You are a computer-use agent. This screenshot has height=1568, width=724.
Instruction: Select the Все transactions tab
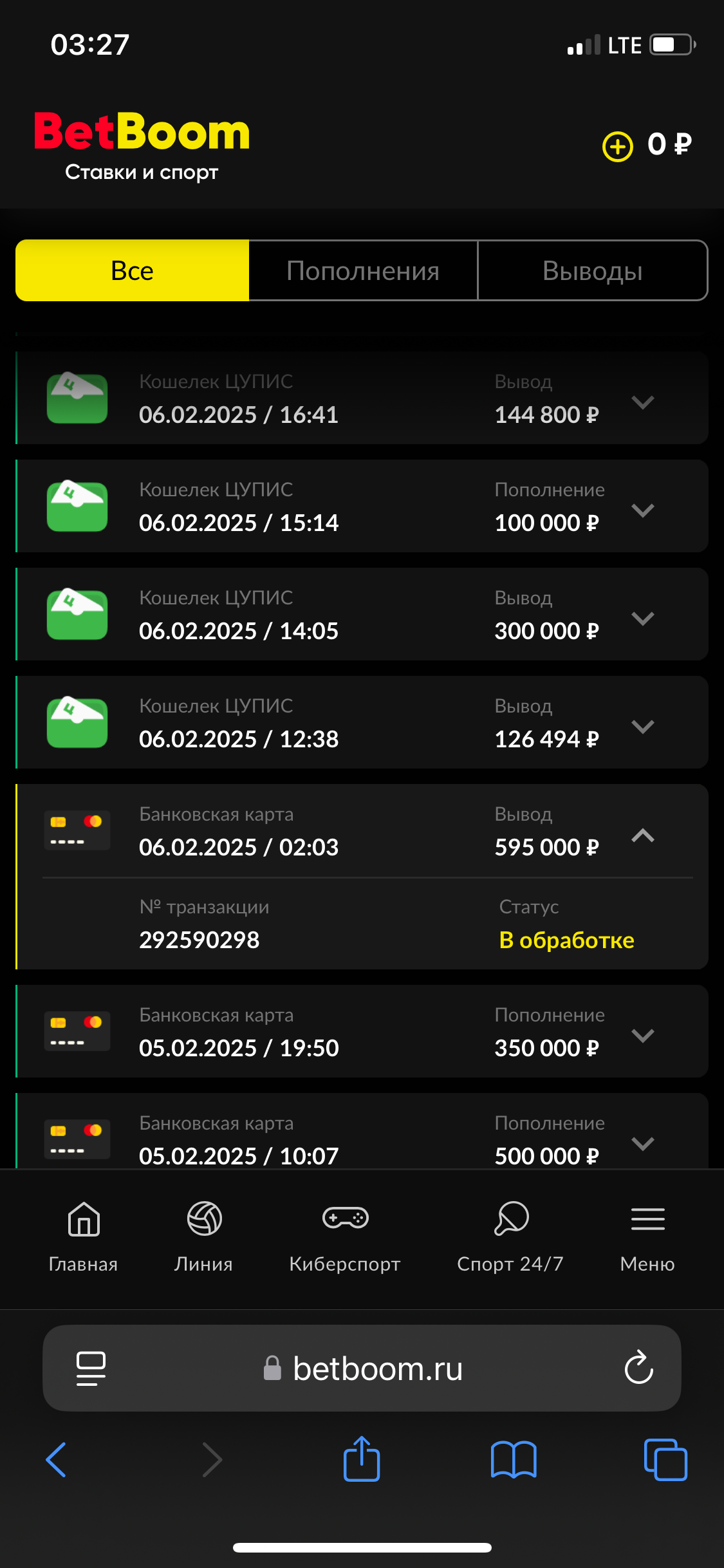(133, 270)
